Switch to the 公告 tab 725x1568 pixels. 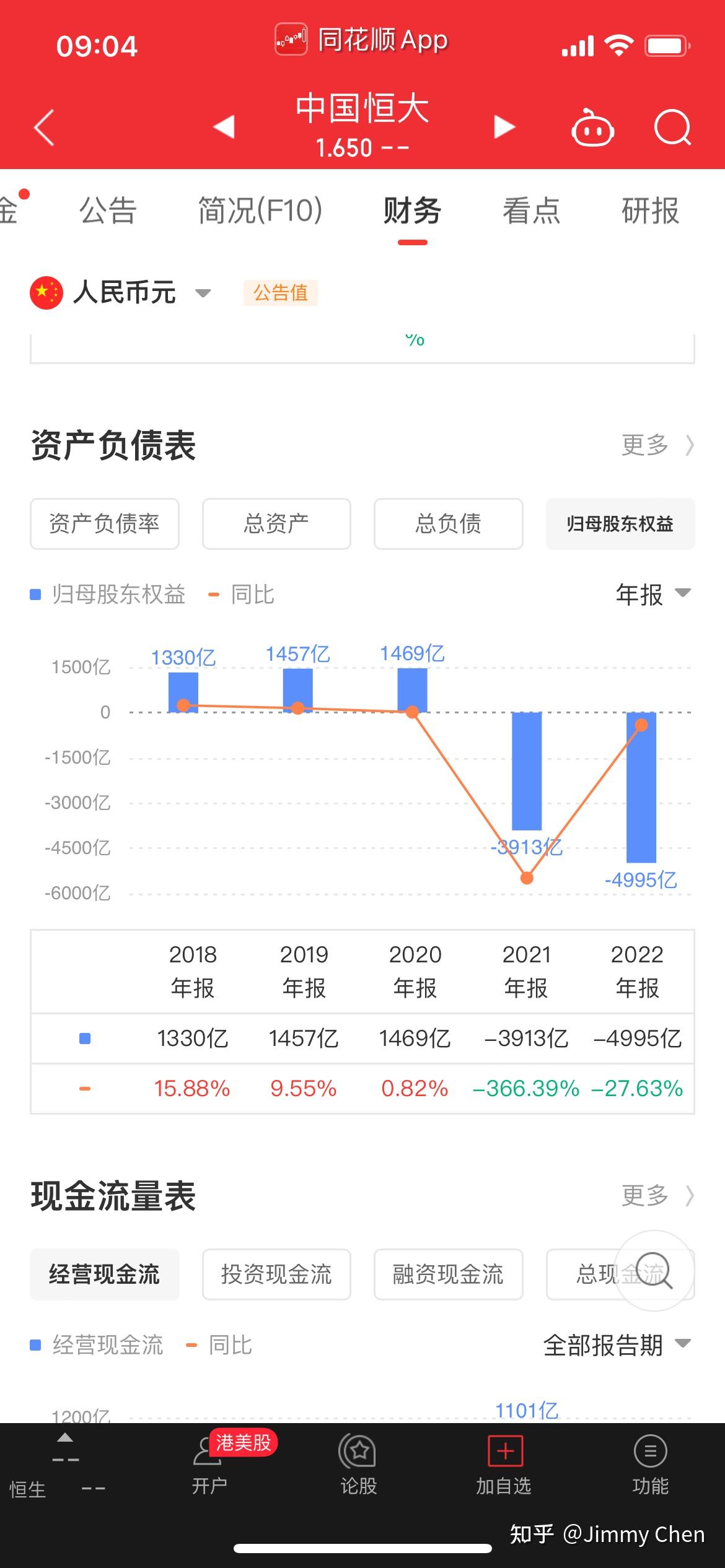click(108, 211)
